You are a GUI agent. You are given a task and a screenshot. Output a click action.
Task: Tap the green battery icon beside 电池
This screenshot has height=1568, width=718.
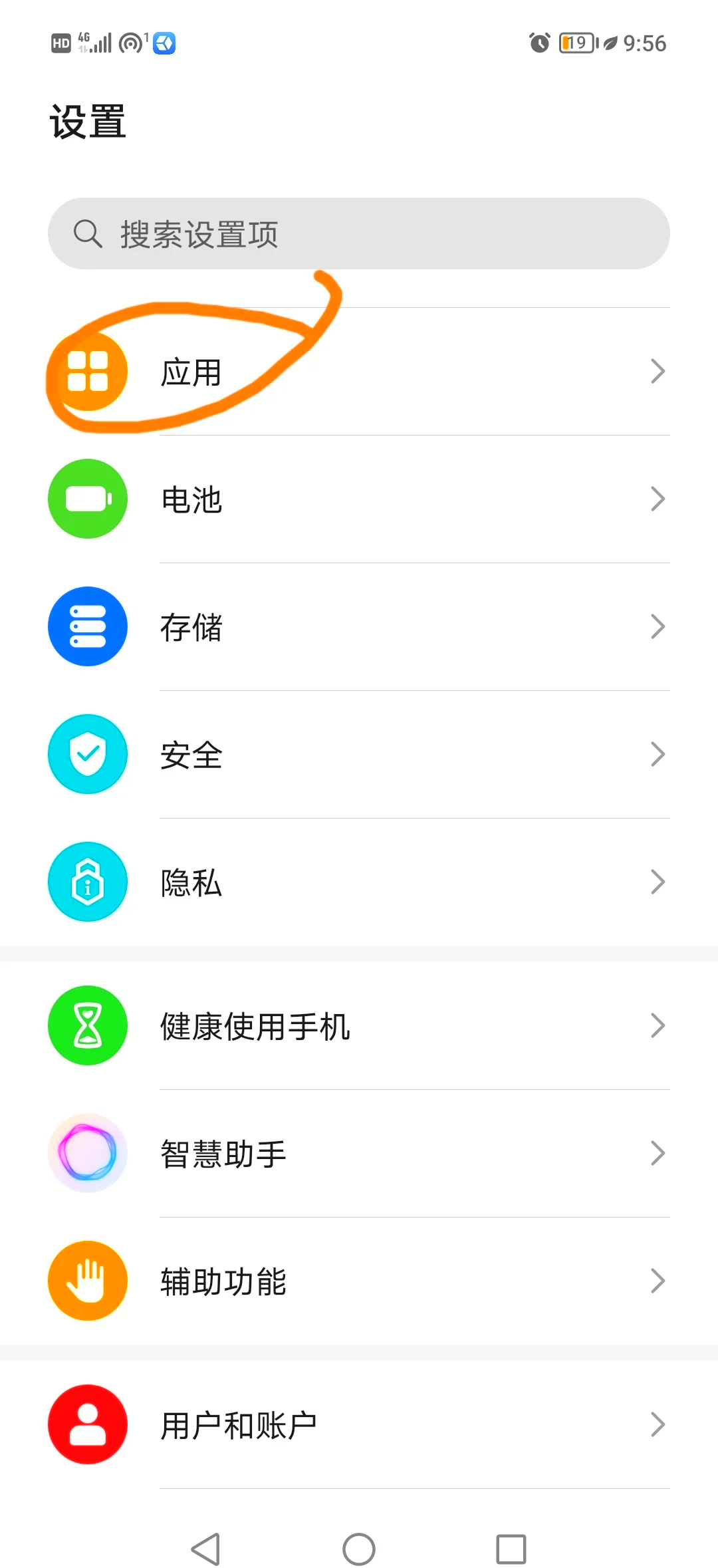(87, 499)
